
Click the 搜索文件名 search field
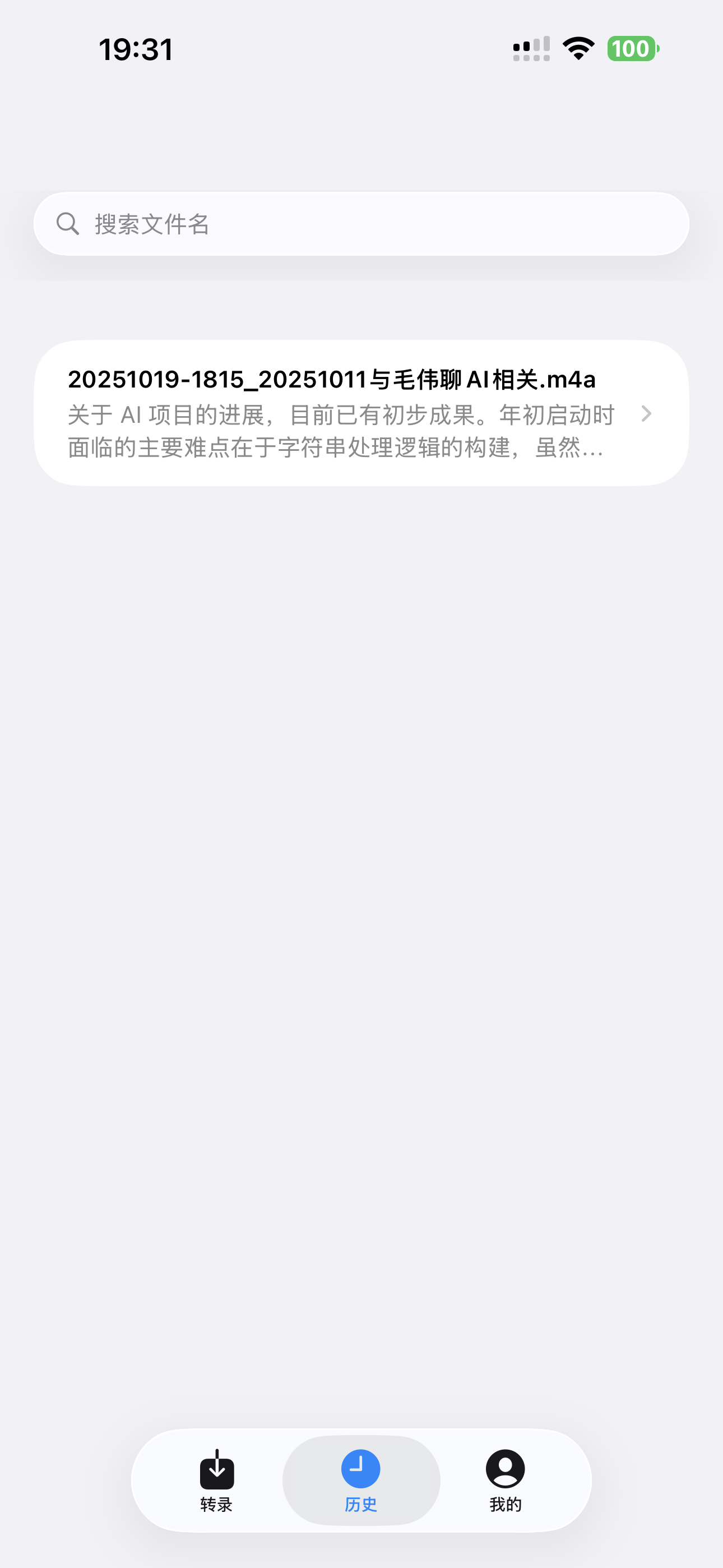(361, 223)
